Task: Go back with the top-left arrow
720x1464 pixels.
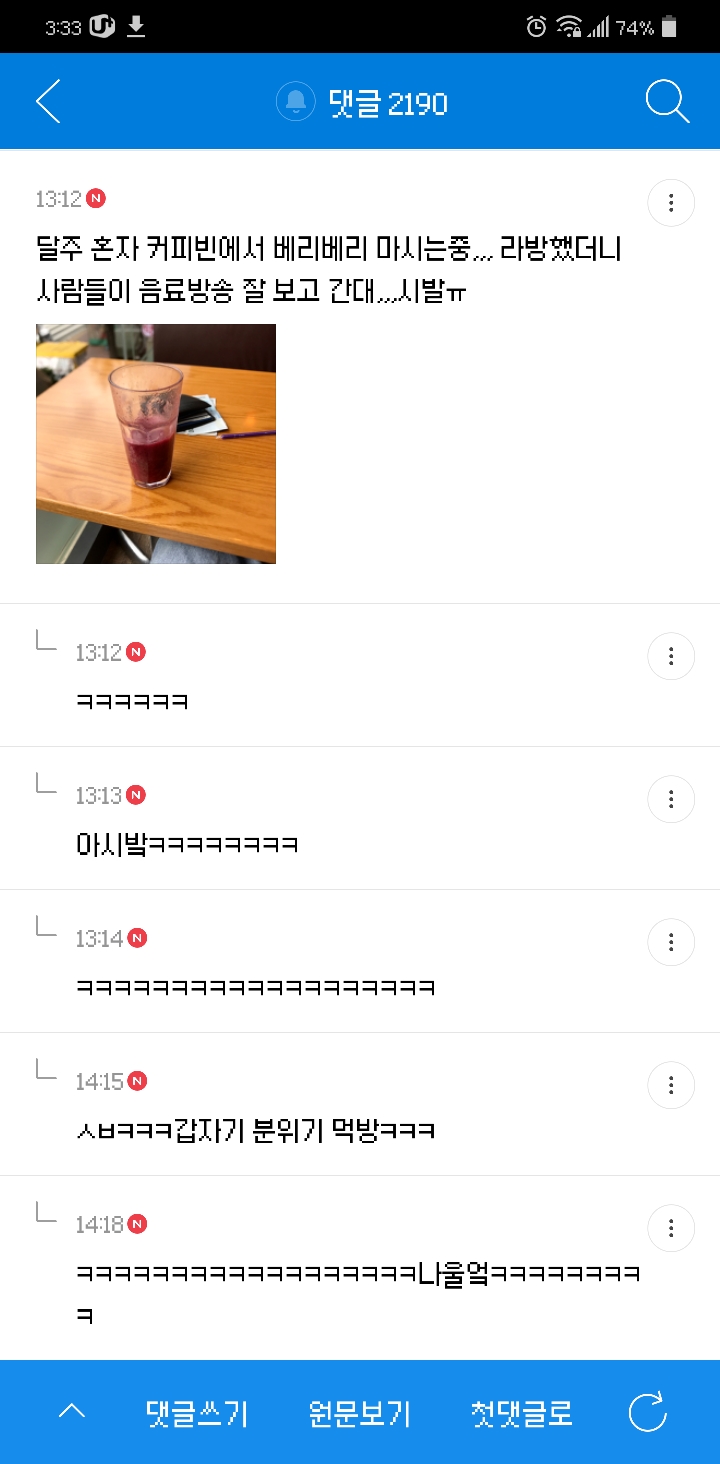Action: point(48,102)
